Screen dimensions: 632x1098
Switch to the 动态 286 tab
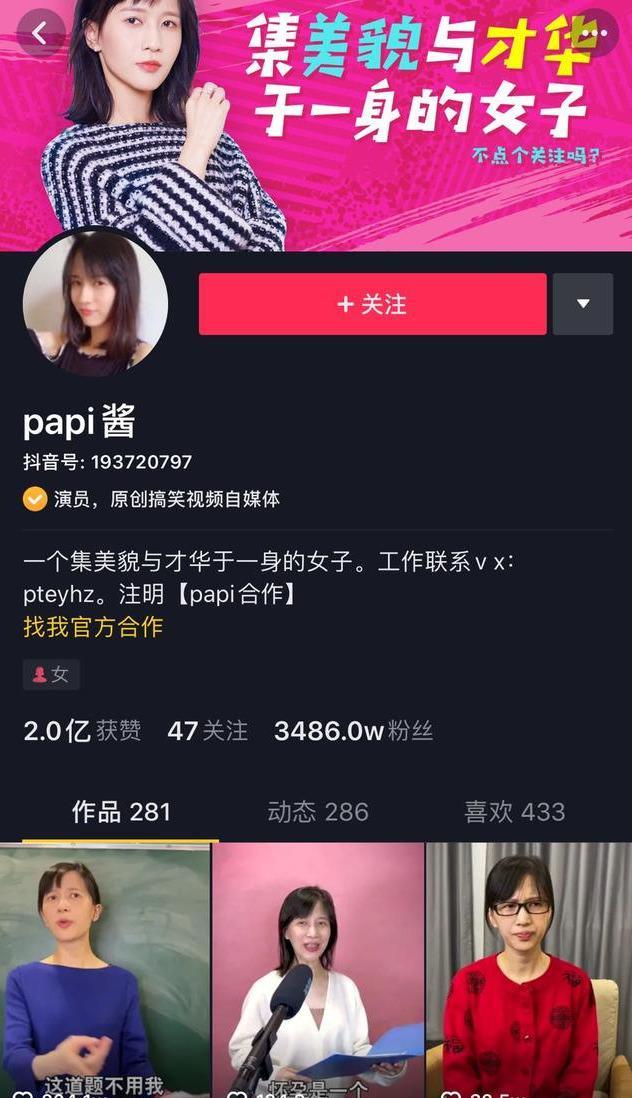pos(318,812)
